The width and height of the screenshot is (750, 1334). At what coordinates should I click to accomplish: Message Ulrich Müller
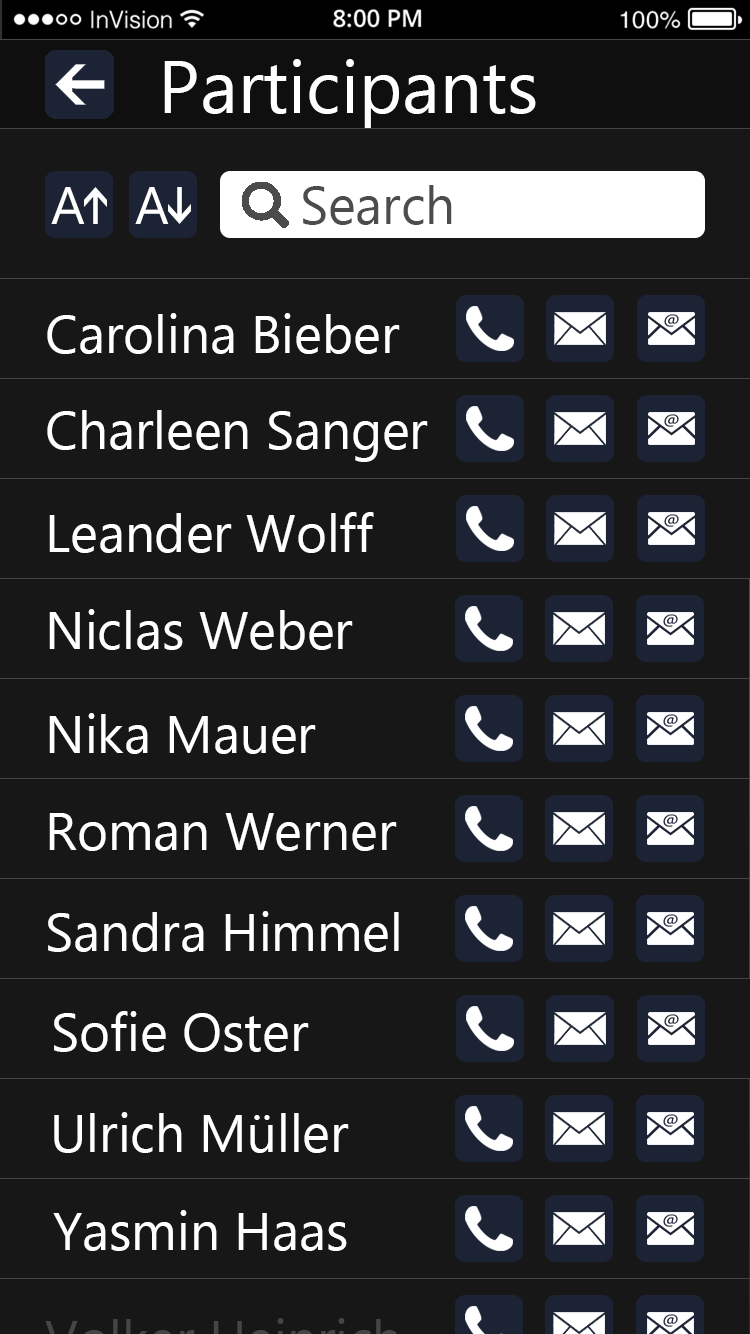579,1128
